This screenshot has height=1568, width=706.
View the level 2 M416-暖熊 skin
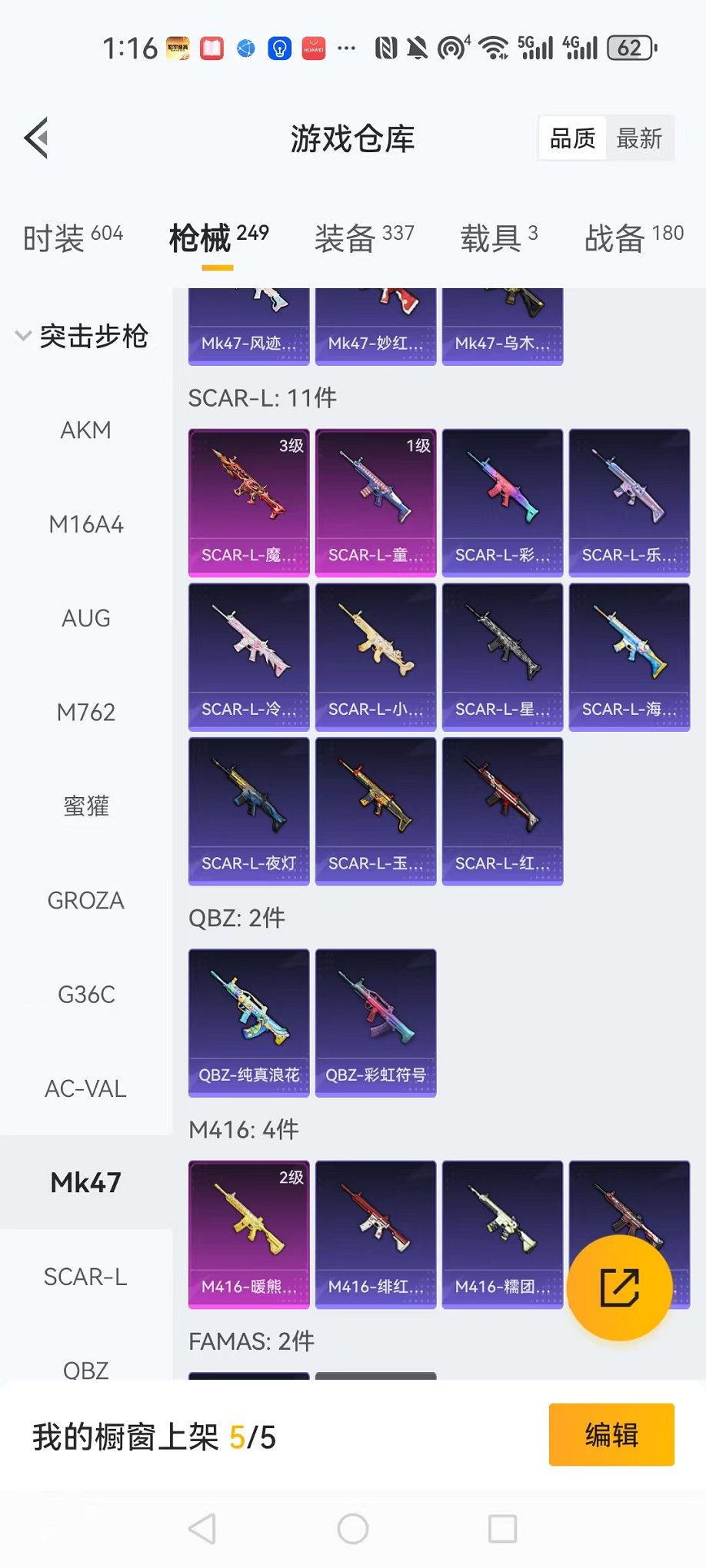pyautogui.click(x=249, y=1234)
